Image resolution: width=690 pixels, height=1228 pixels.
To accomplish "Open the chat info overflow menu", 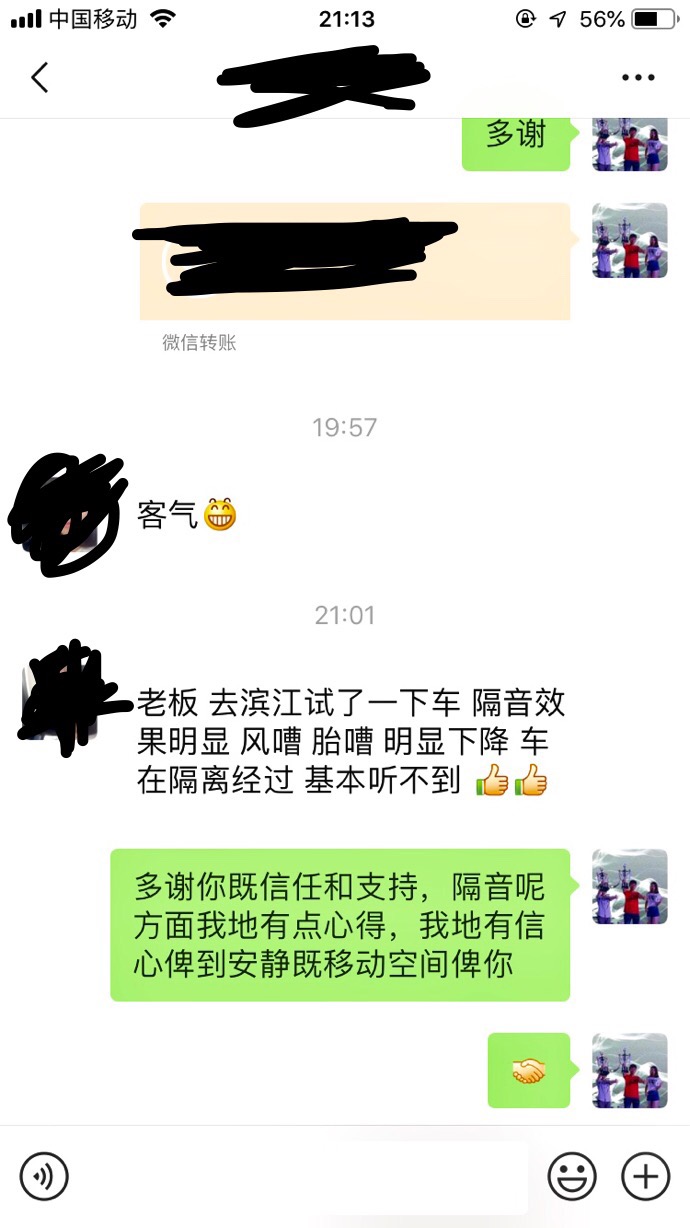I will 637,77.
